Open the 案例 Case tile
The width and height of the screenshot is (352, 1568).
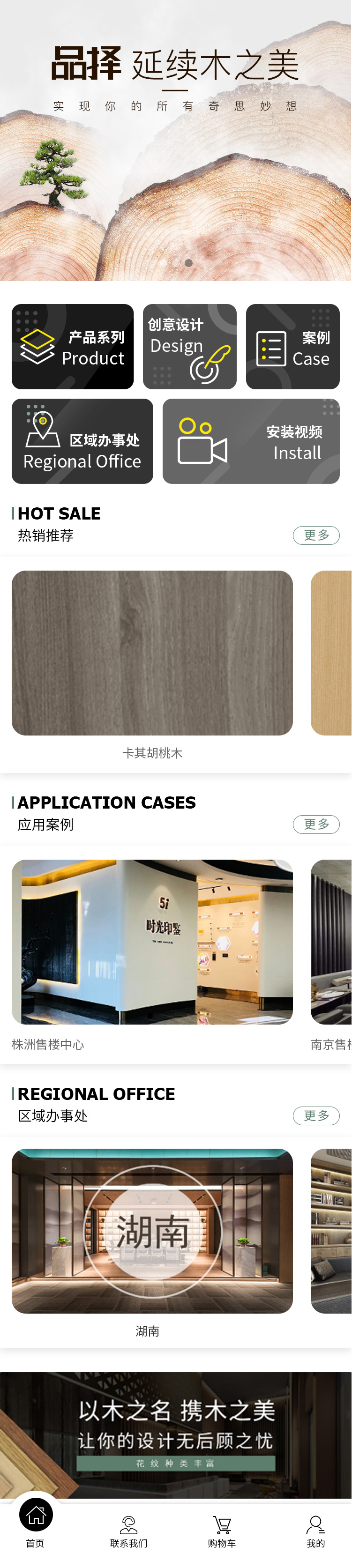coord(292,346)
